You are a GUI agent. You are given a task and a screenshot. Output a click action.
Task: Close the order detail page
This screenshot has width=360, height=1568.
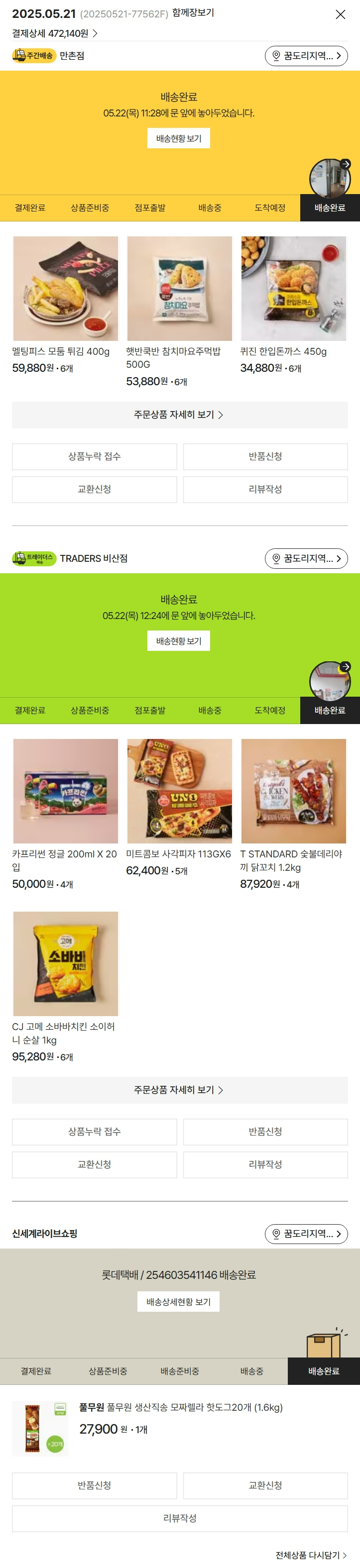coord(340,14)
